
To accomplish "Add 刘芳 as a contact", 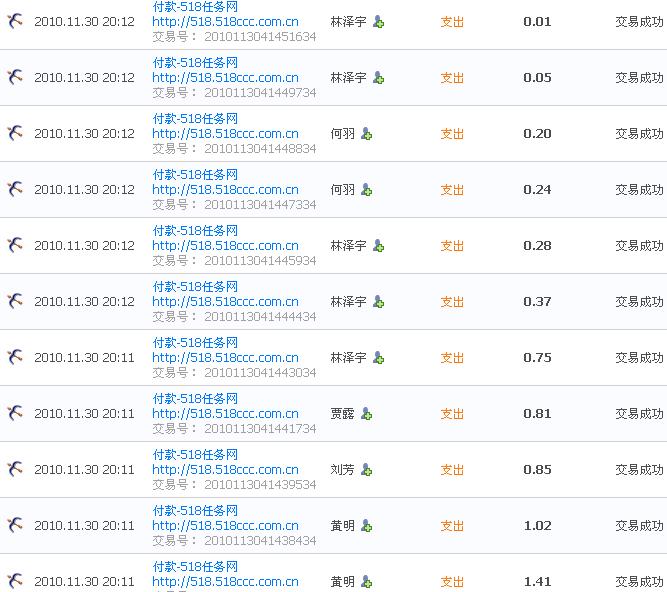I will coord(367,470).
